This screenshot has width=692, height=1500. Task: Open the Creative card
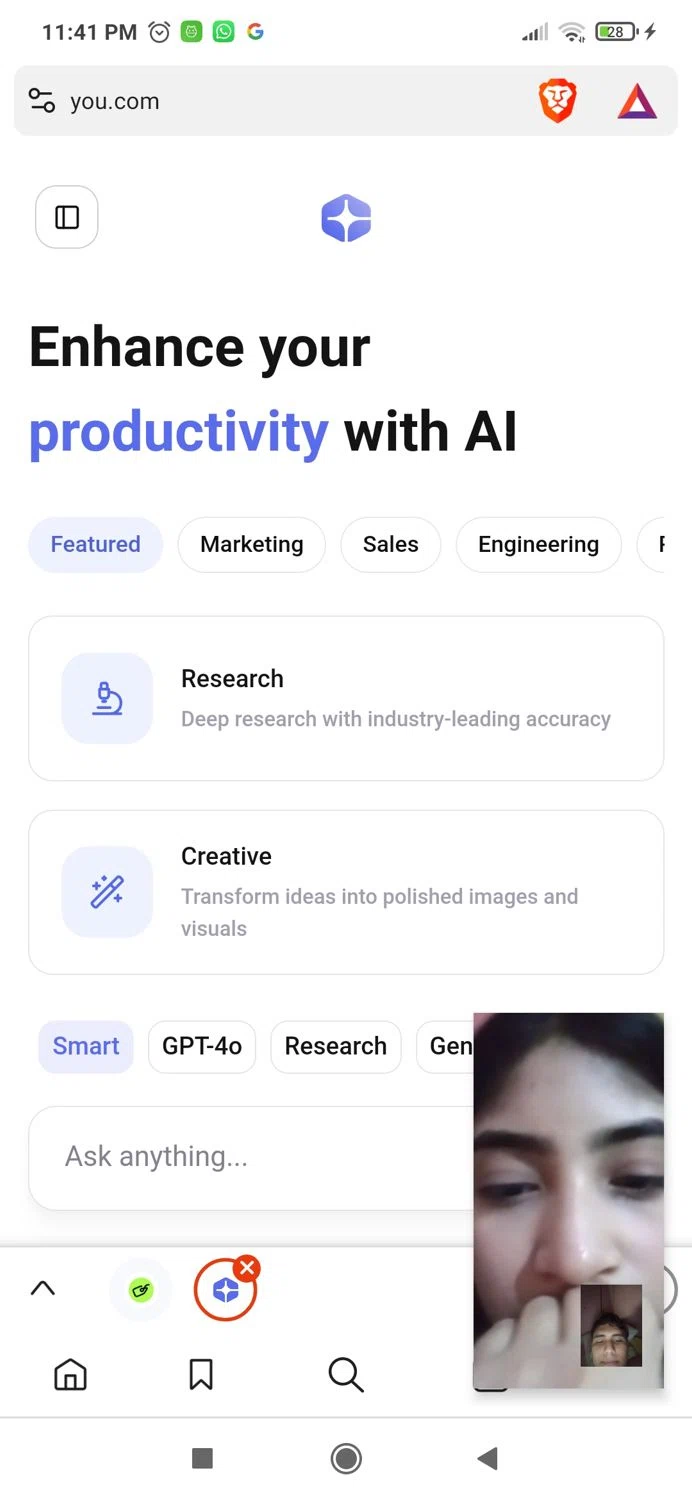(346, 892)
